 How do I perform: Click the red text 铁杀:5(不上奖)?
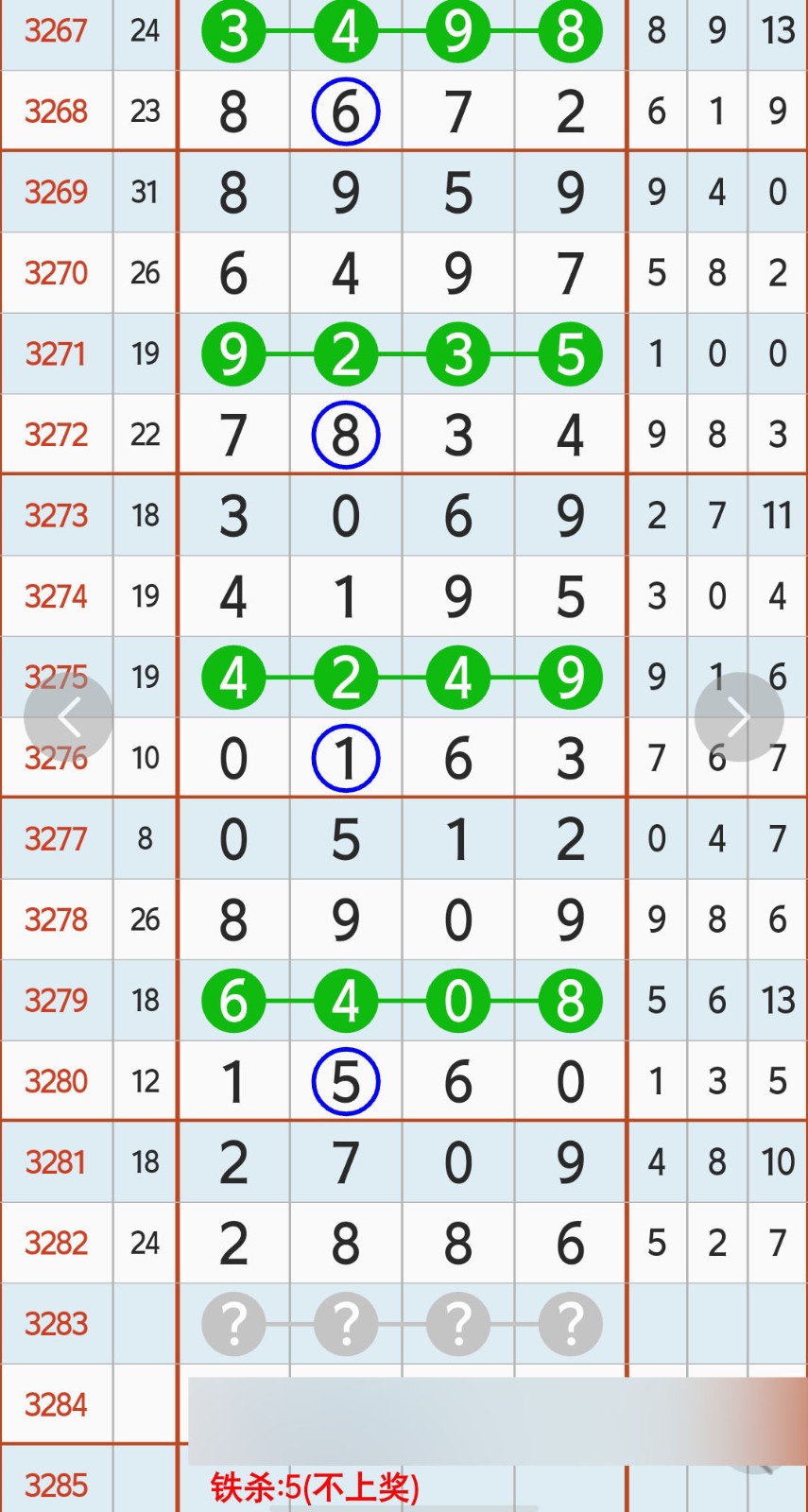(x=317, y=1486)
